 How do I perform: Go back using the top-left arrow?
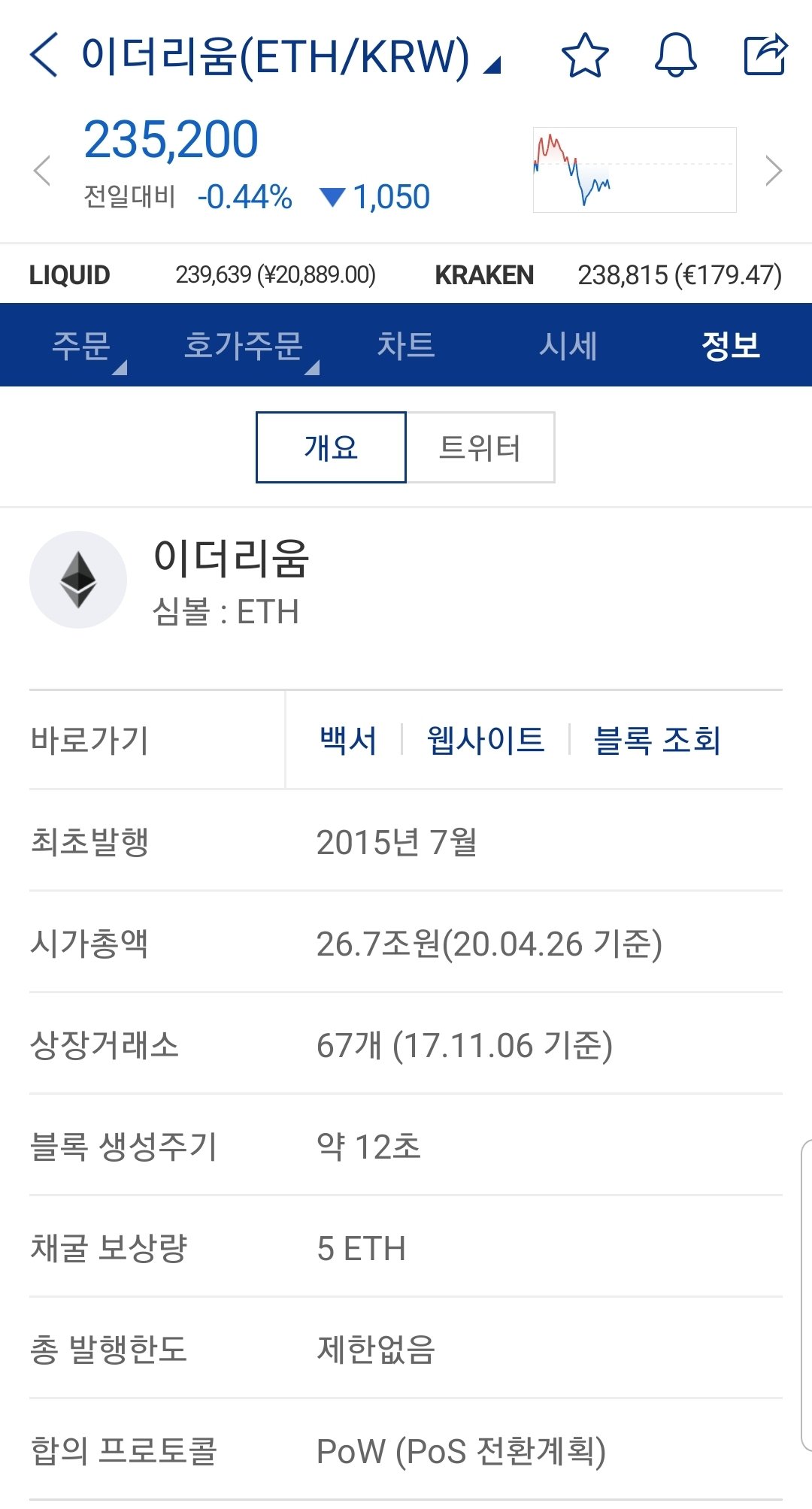44,55
